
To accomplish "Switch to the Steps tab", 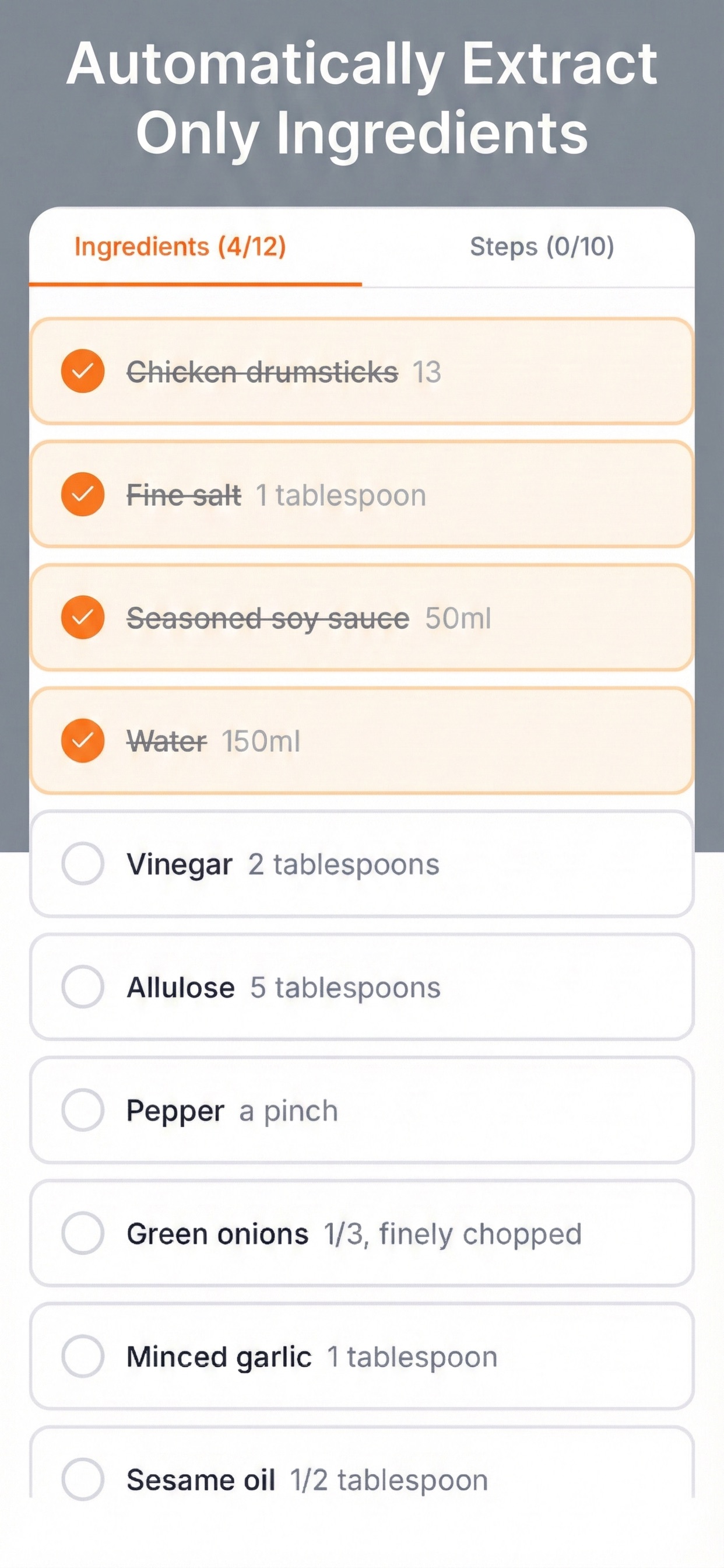I will (542, 248).
